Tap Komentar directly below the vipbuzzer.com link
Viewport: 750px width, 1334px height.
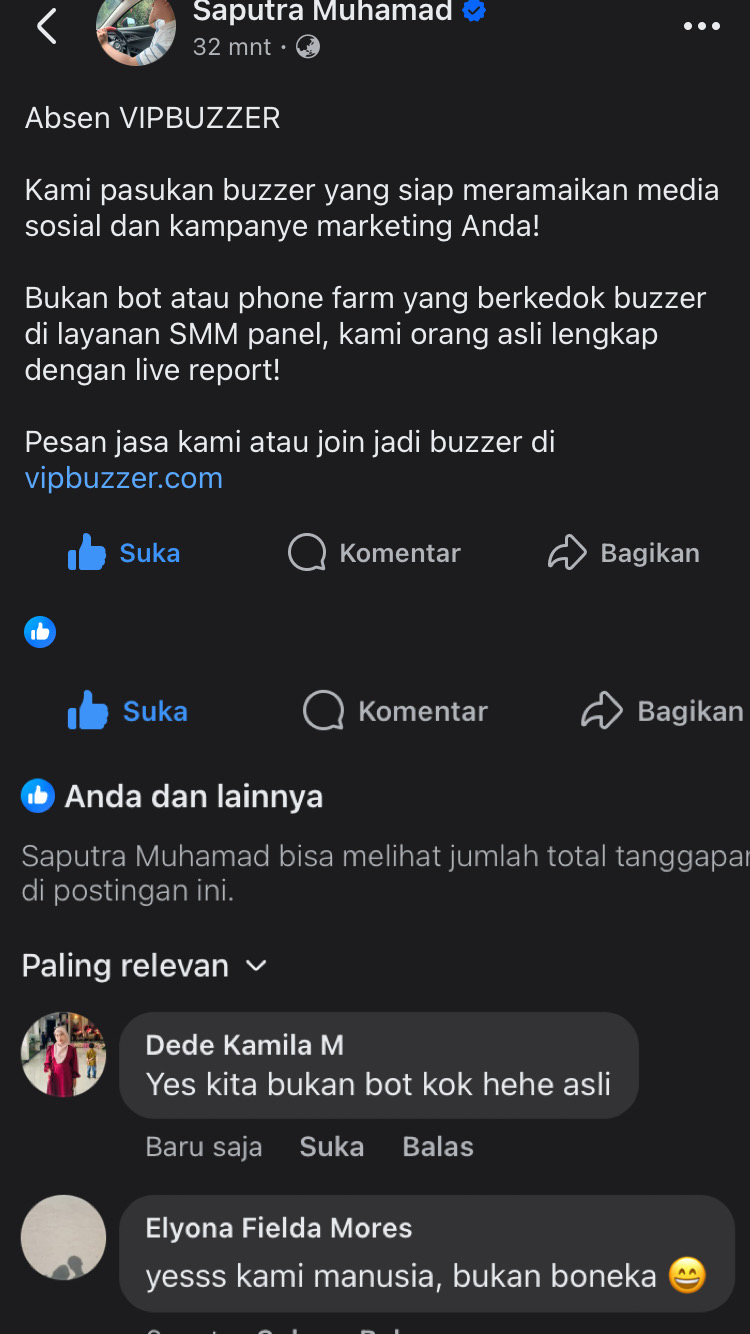(375, 553)
